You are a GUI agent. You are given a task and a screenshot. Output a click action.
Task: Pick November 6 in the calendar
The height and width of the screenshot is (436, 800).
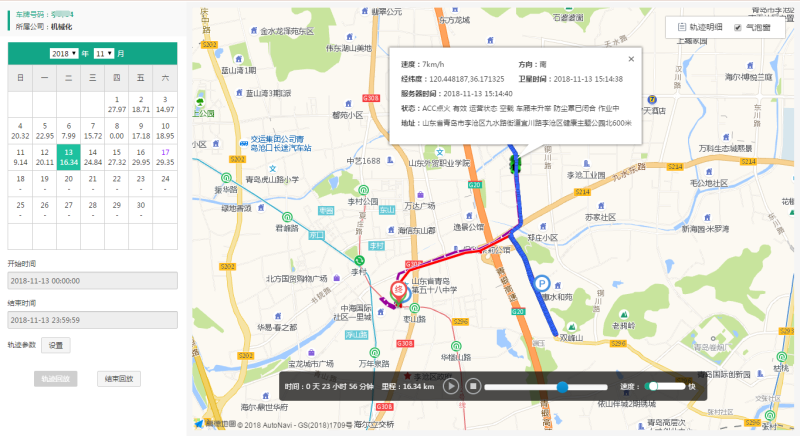point(69,129)
